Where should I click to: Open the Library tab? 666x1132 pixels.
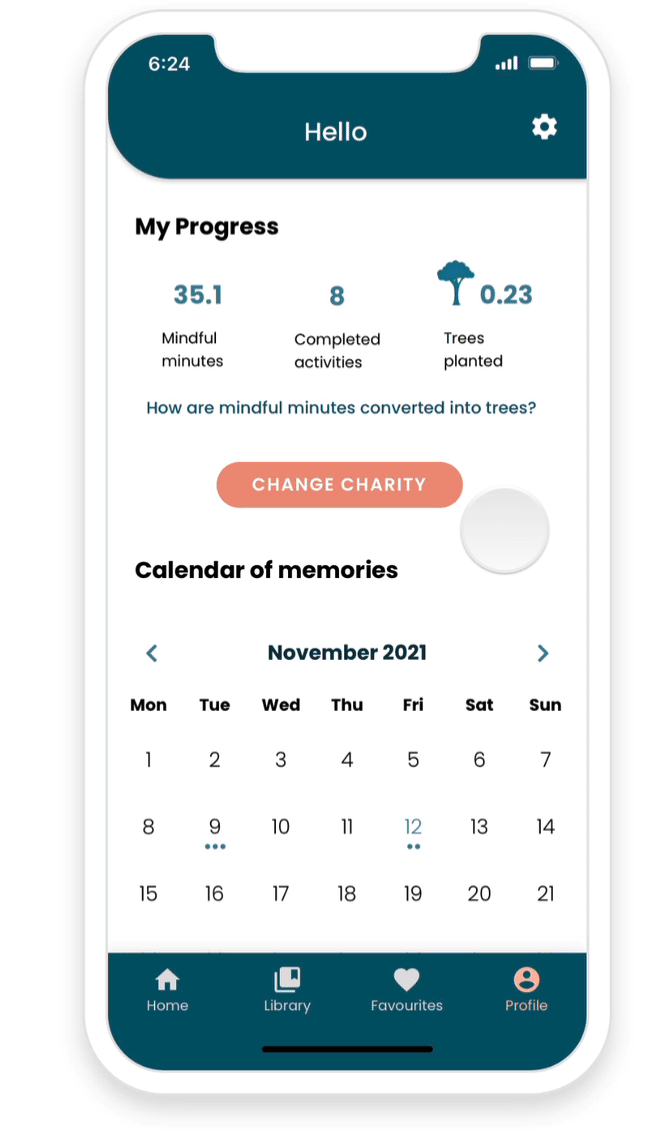point(286,990)
